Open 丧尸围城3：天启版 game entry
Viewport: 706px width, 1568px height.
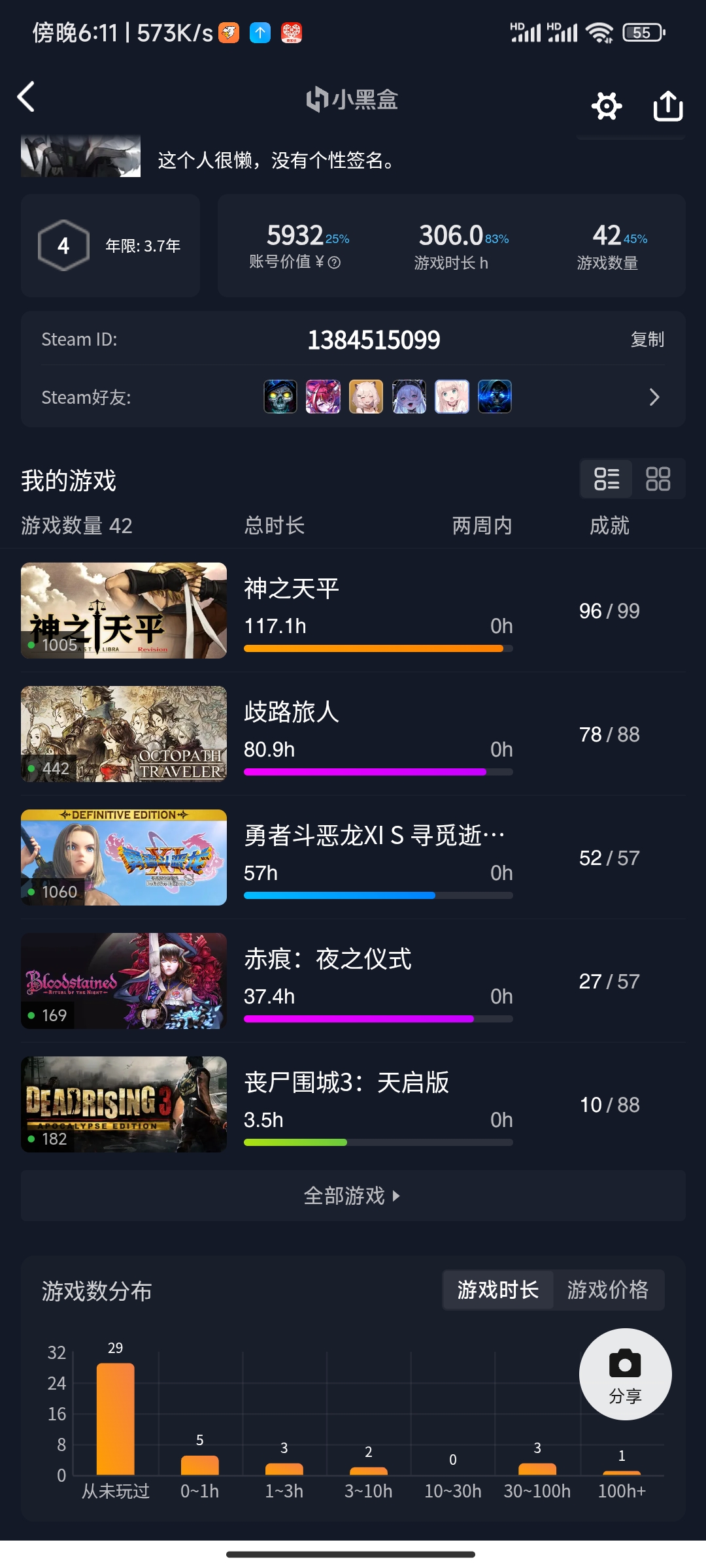click(353, 1105)
